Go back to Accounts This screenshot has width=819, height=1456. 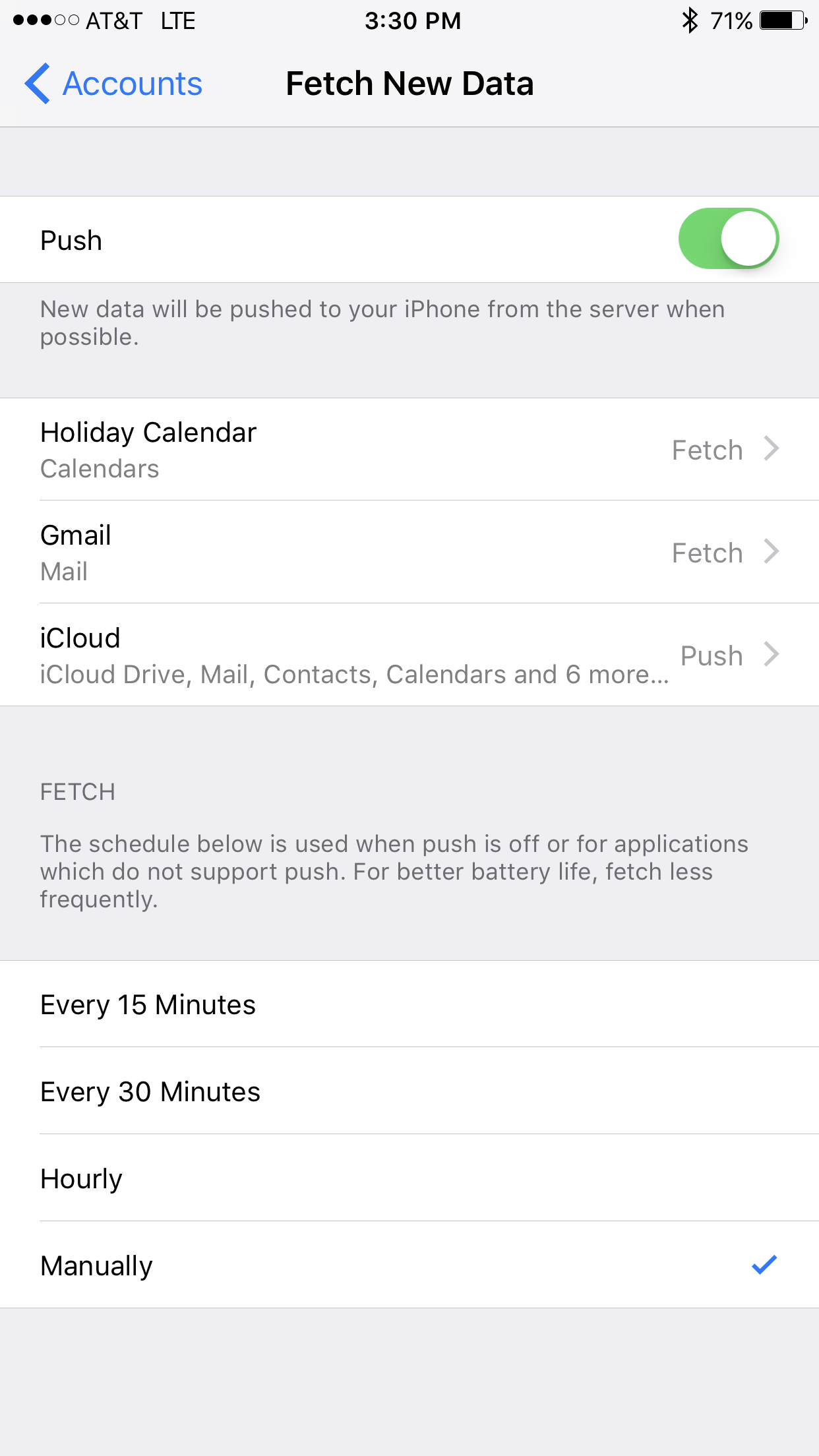point(113,84)
